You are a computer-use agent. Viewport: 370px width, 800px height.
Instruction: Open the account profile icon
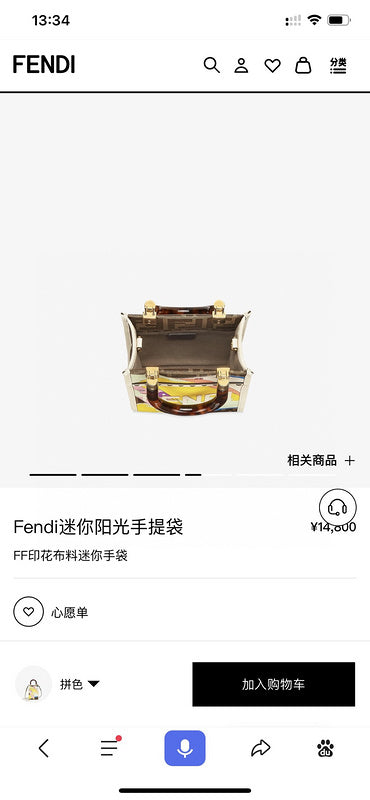point(241,65)
